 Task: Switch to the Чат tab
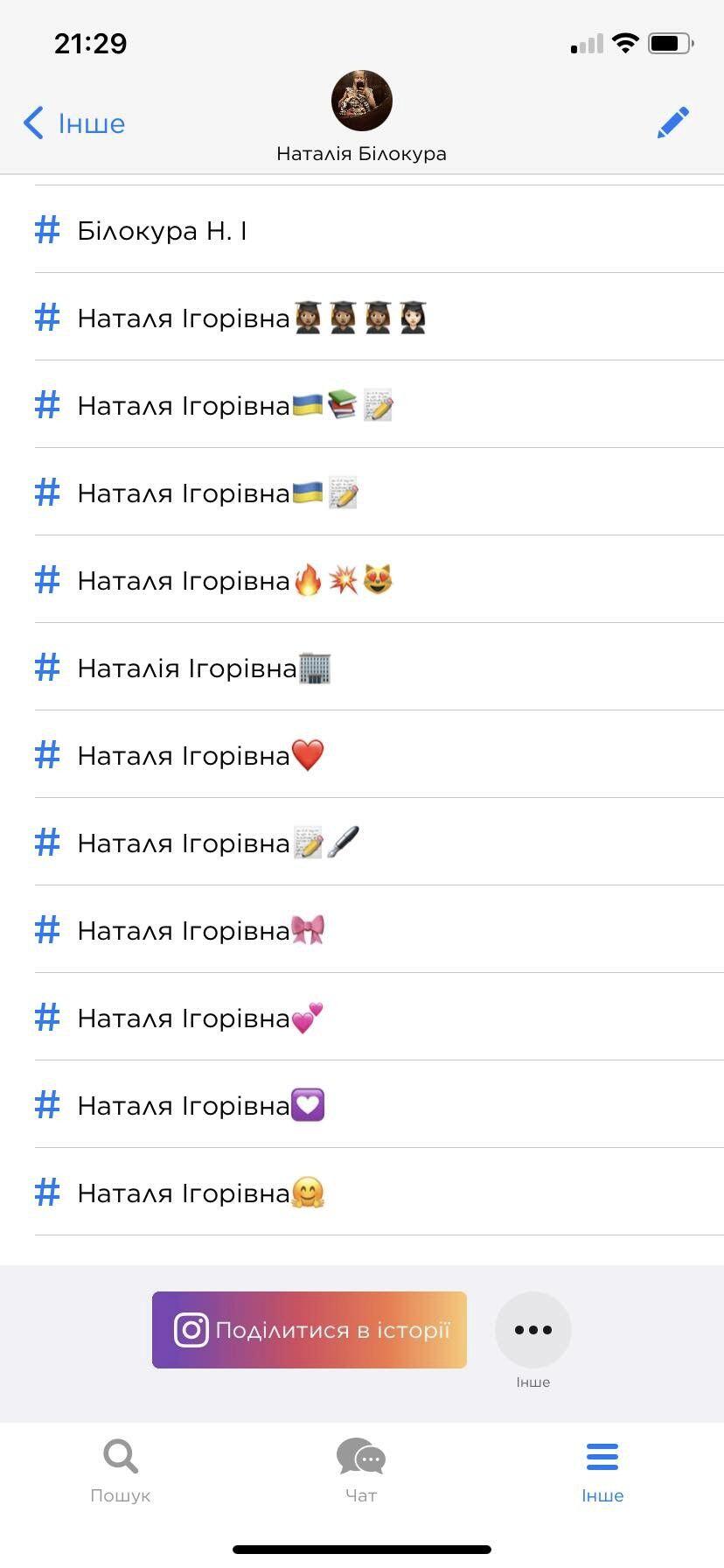361,1471
